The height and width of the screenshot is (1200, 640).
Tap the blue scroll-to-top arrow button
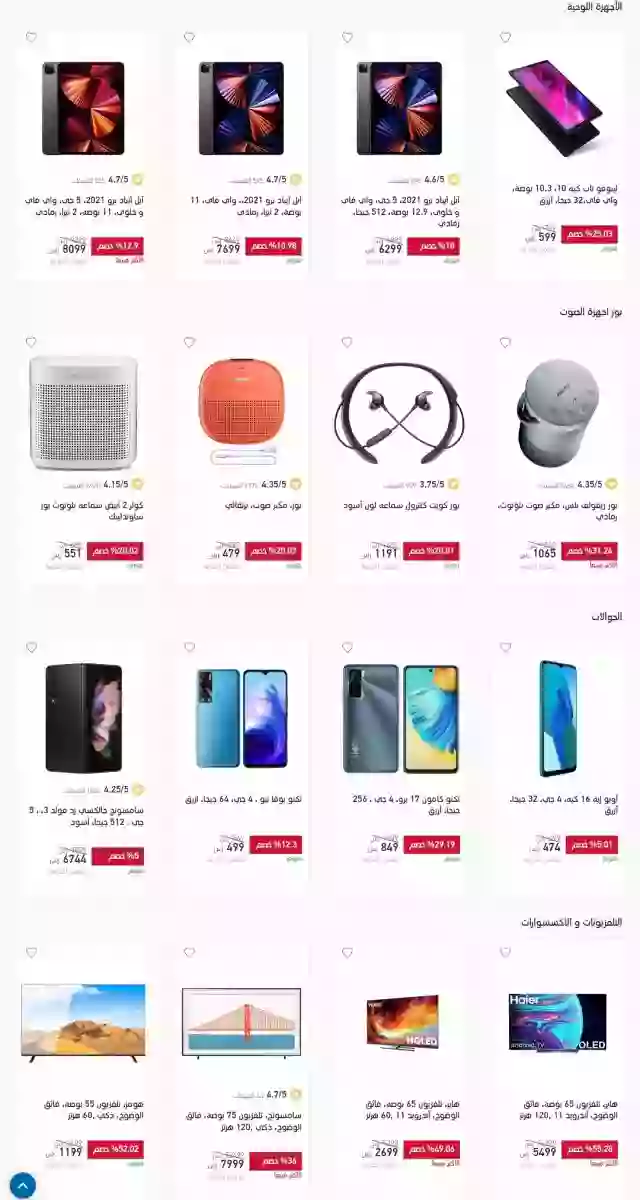coord(21,1185)
